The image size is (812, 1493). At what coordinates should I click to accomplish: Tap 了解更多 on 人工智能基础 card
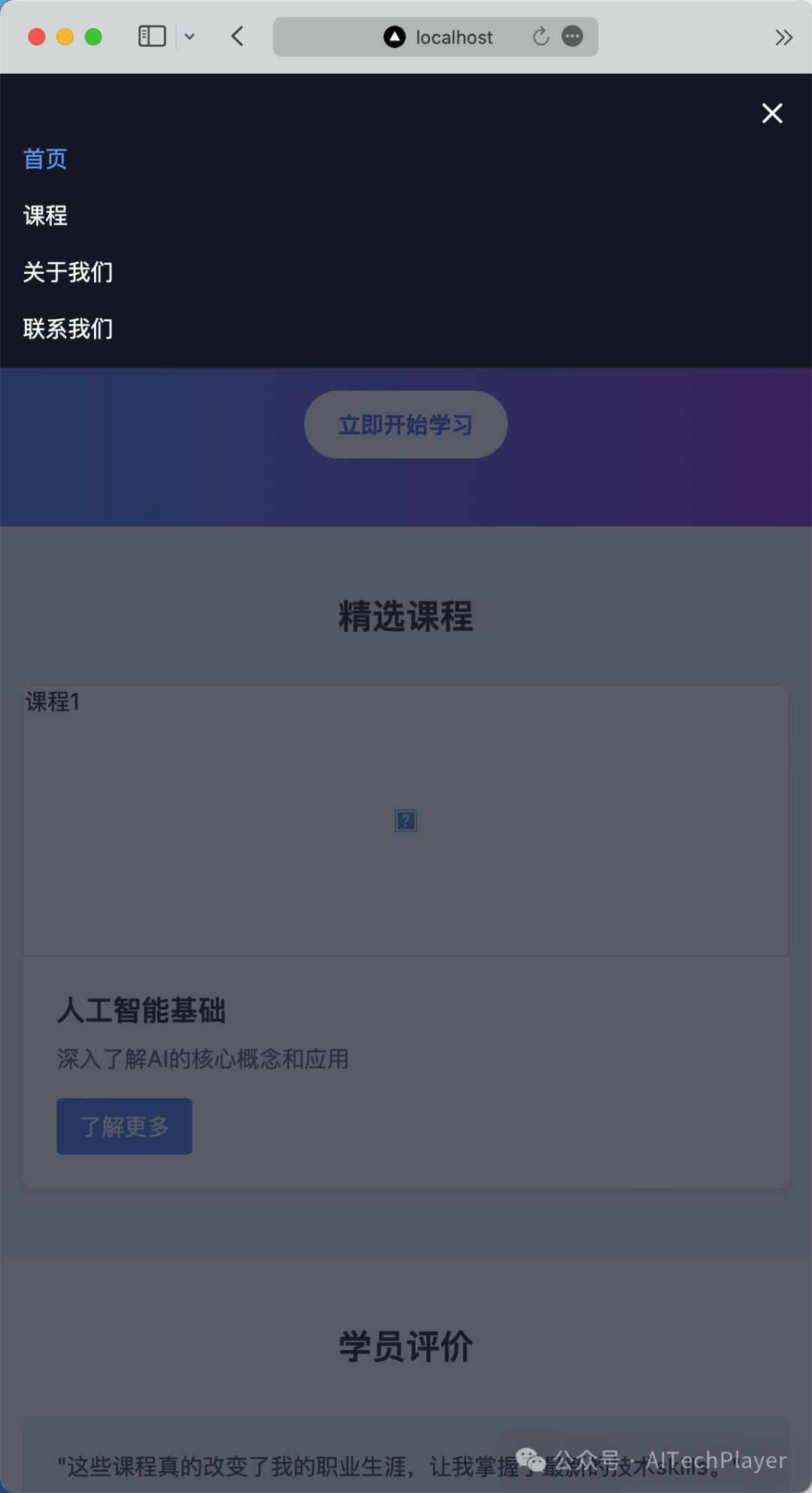[x=124, y=1126]
